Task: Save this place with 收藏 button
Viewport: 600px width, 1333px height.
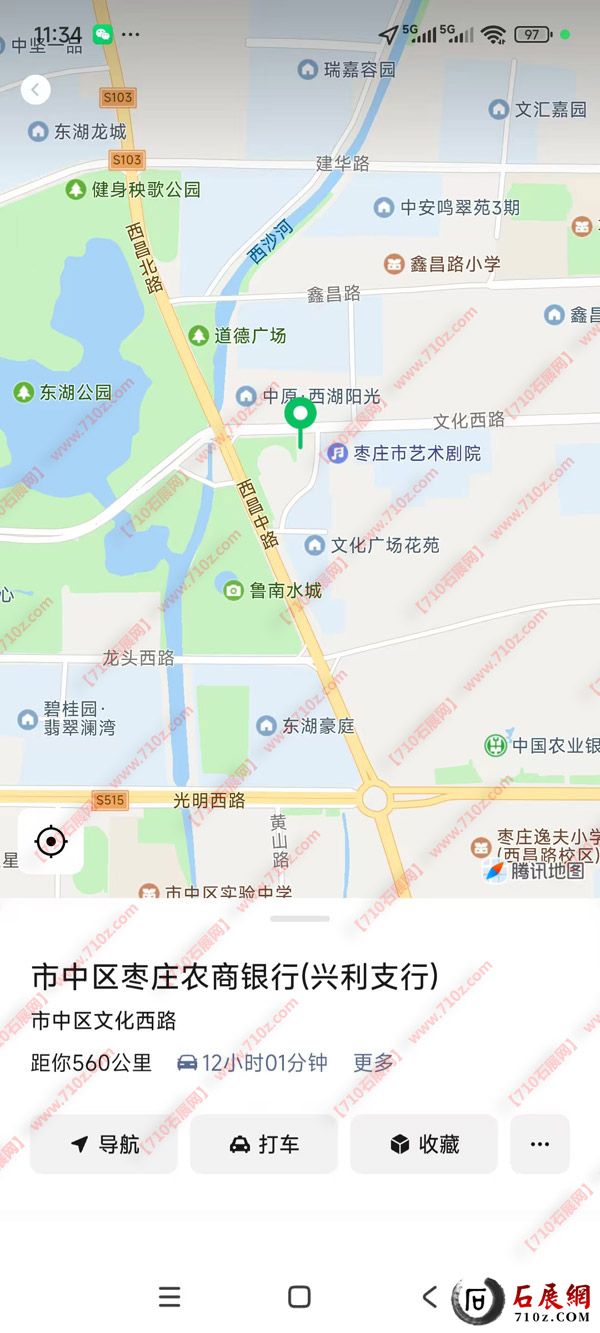Action: [424, 1144]
